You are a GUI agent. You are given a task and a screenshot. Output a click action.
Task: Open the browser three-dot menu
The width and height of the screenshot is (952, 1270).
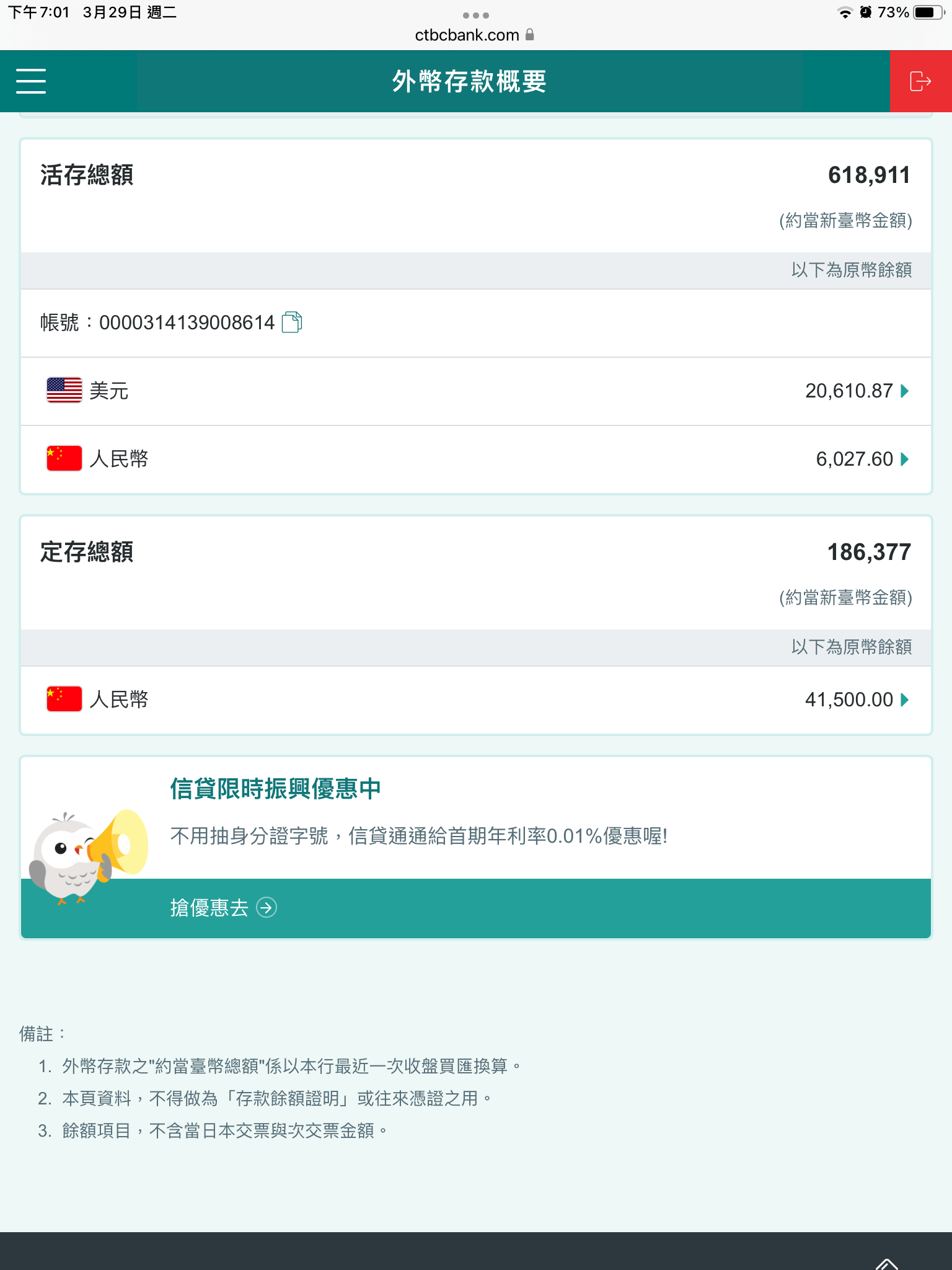pyautogui.click(x=476, y=15)
